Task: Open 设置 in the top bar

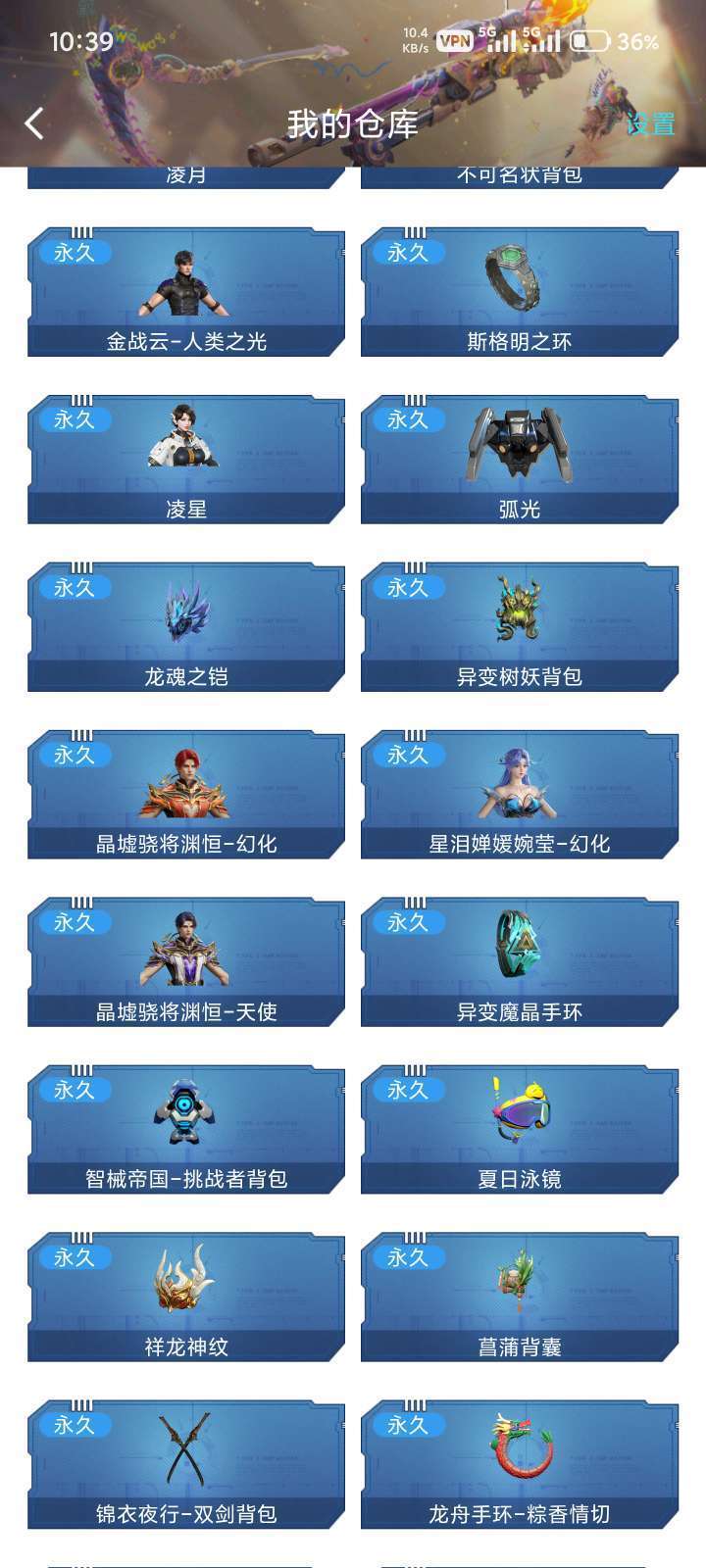Action: pos(650,124)
